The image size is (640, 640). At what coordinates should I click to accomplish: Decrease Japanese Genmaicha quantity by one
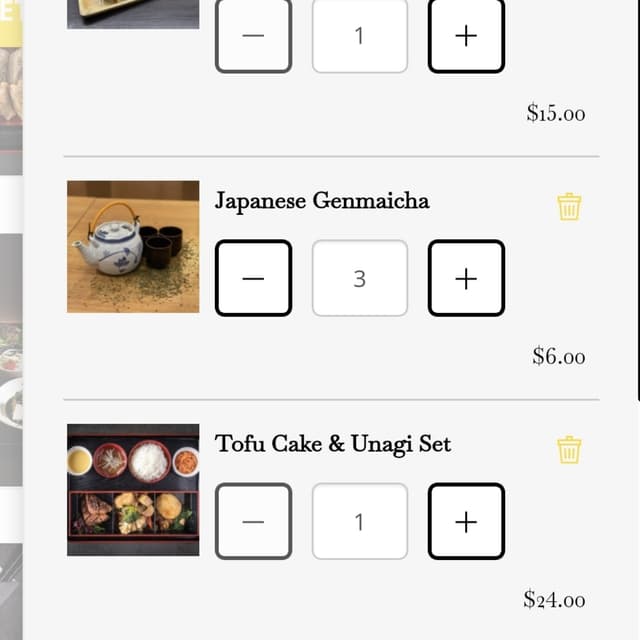coord(254,278)
